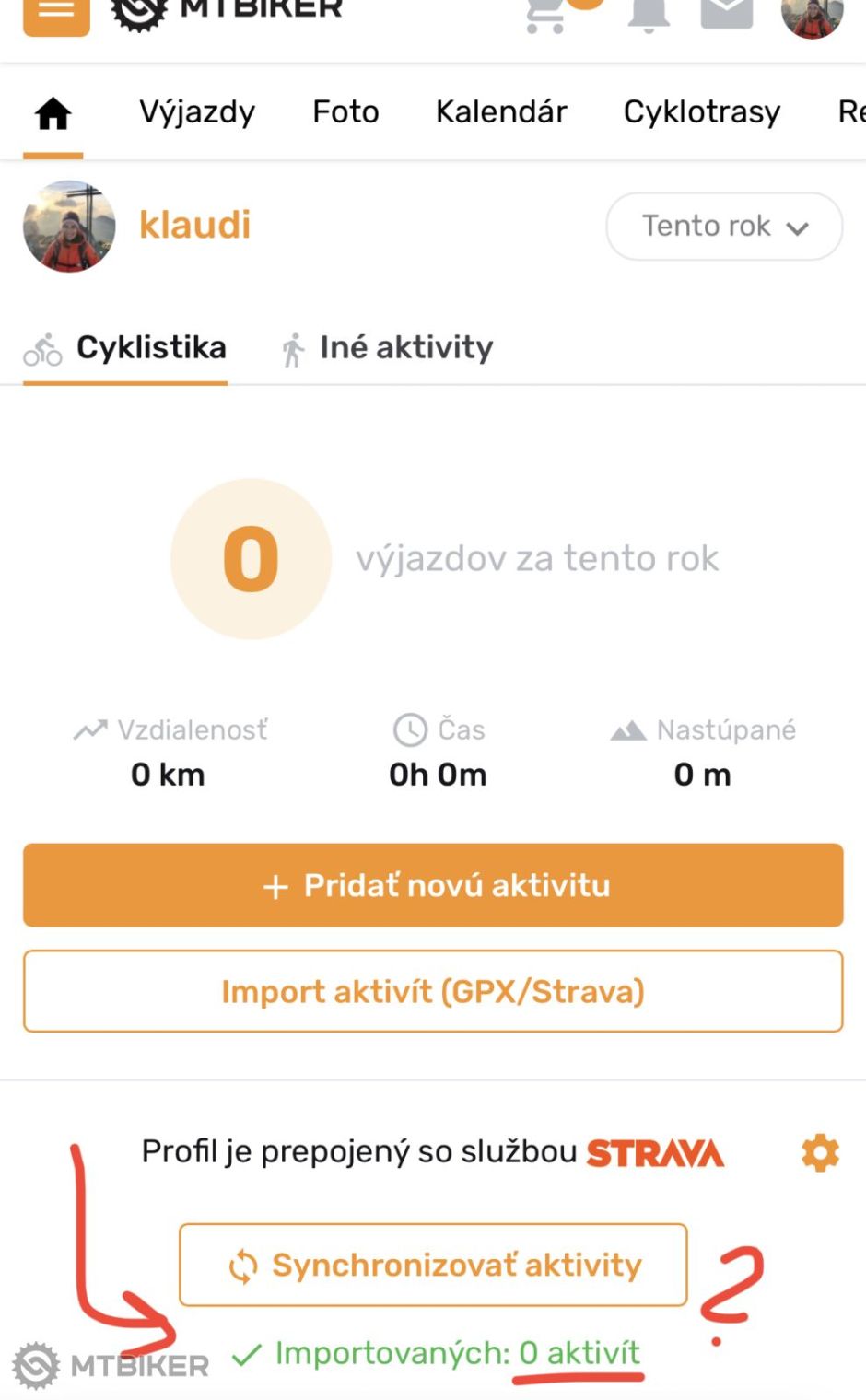Open Strava connection settings gear
Screen dimensions: 866x1400
point(820,1153)
